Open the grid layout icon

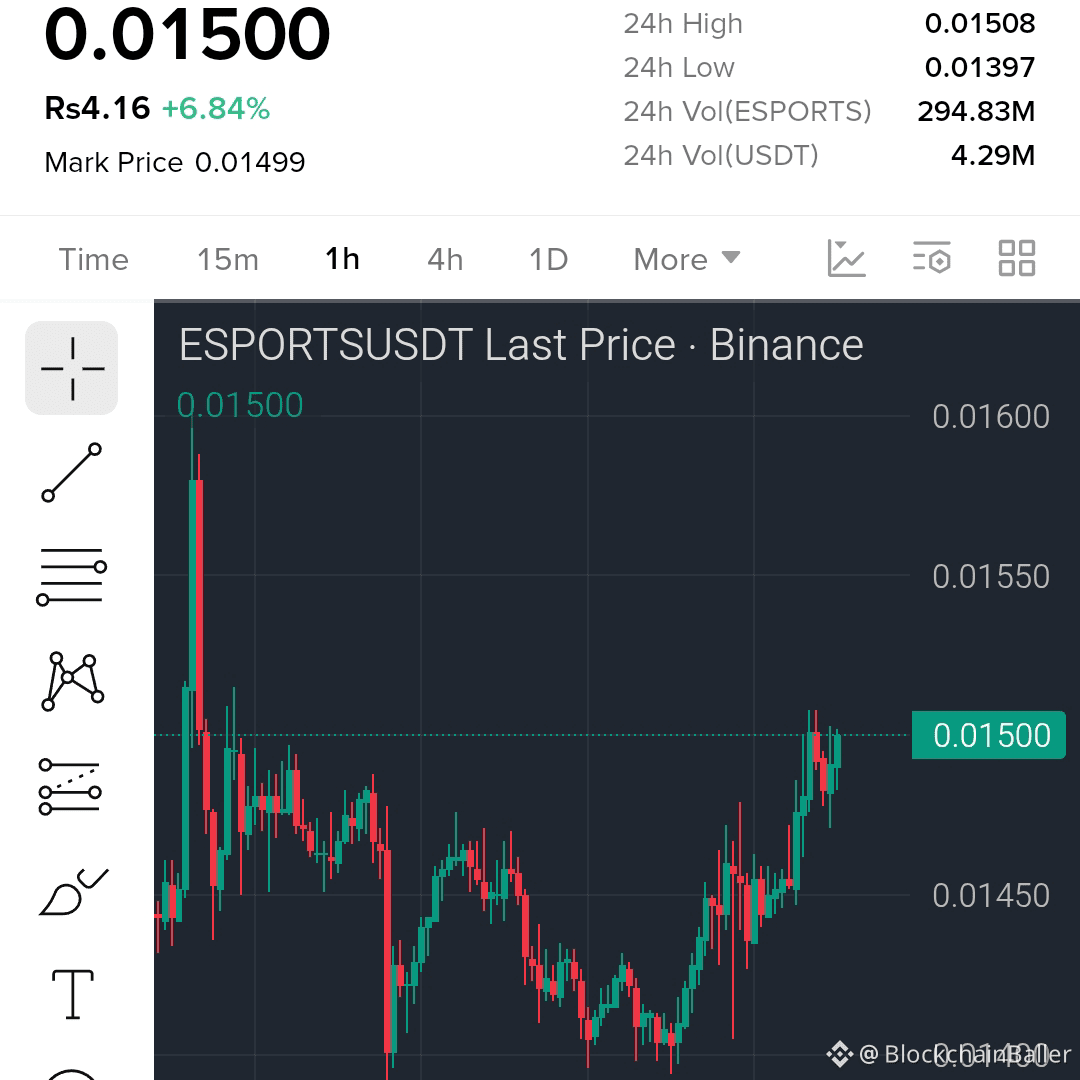click(x=1017, y=258)
